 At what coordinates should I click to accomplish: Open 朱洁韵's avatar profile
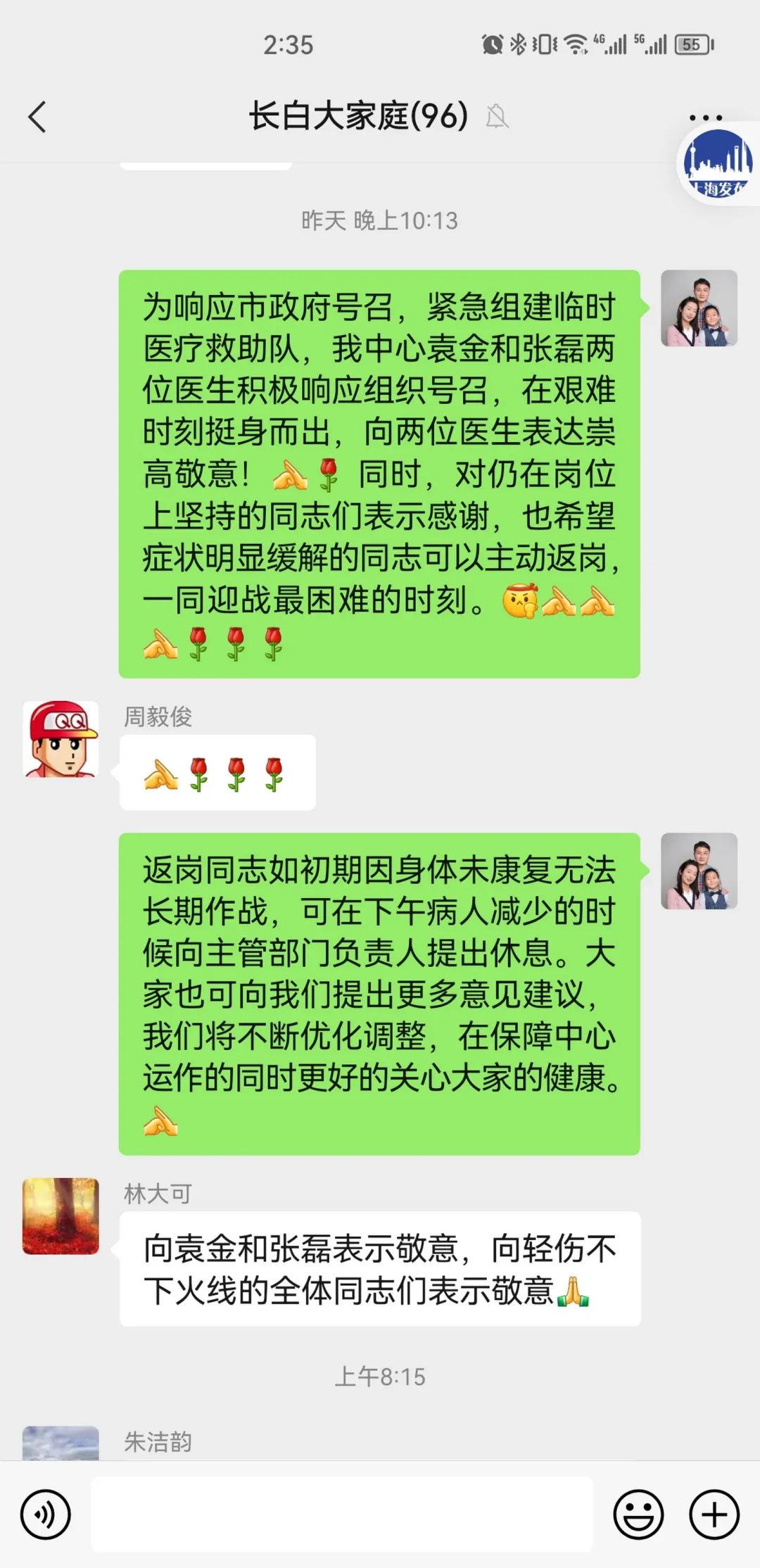[x=61, y=1442]
